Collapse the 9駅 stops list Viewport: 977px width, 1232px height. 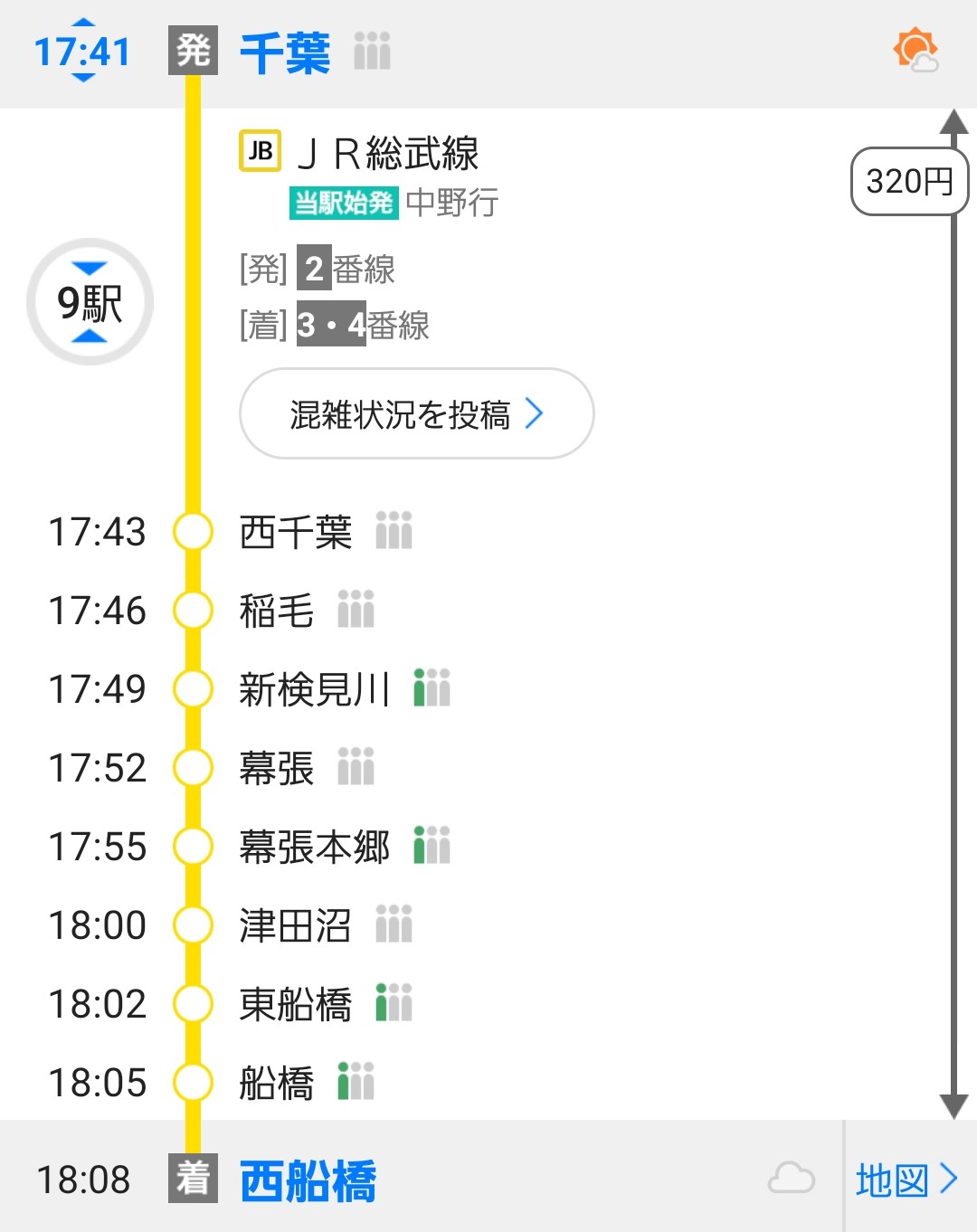click(90, 302)
